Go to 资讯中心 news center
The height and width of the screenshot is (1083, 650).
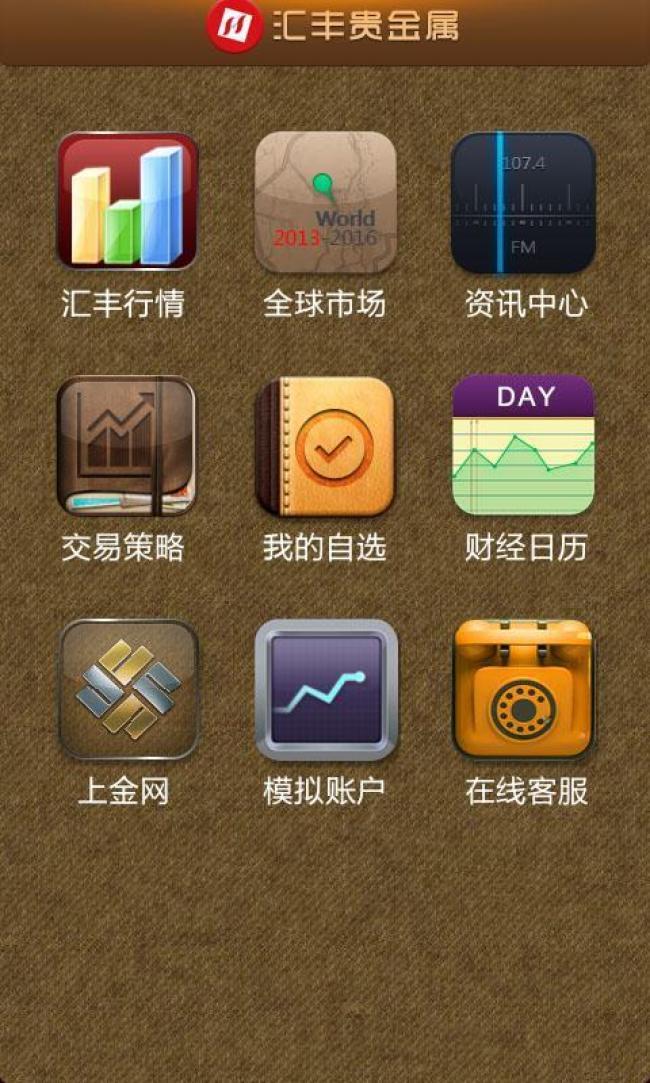point(524,202)
